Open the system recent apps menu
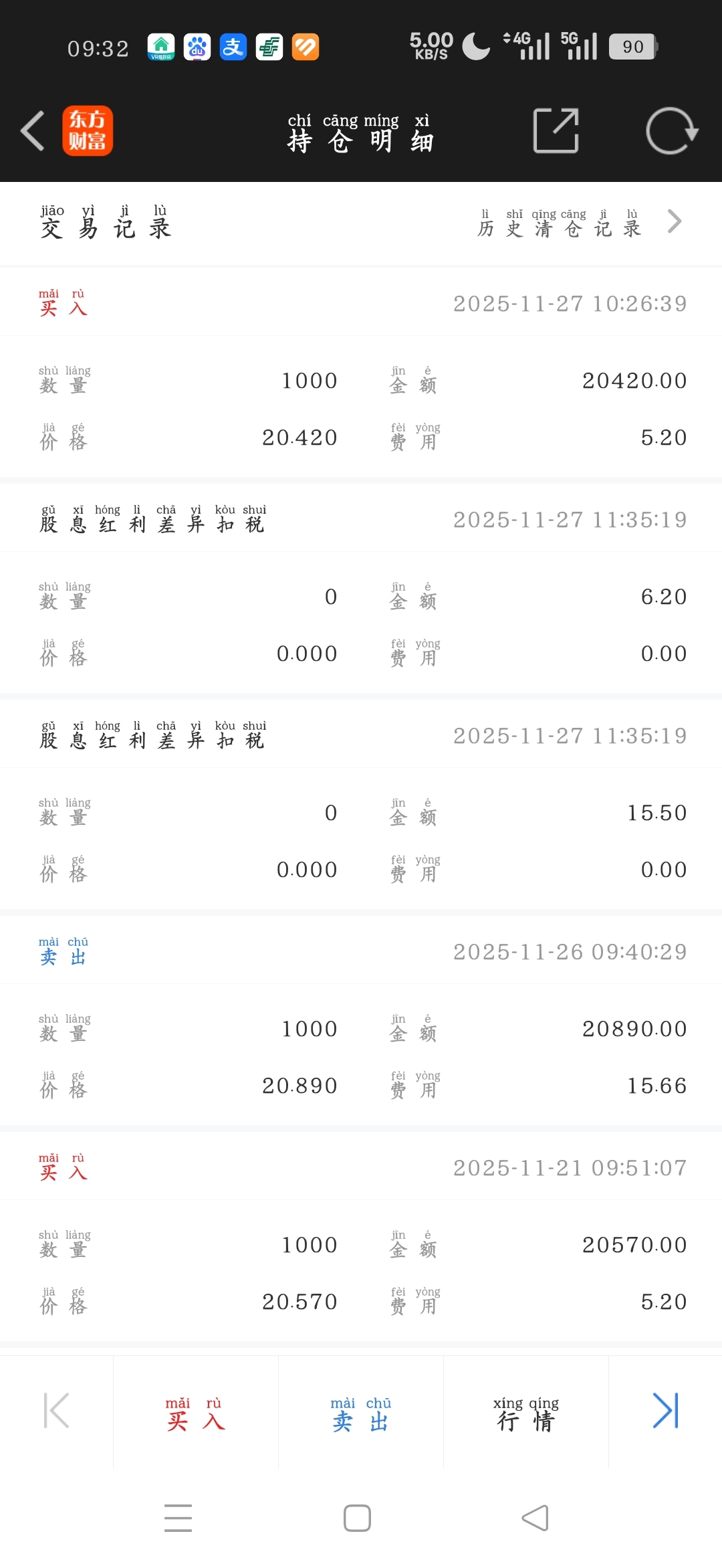This screenshot has width=722, height=1568. [x=178, y=1518]
